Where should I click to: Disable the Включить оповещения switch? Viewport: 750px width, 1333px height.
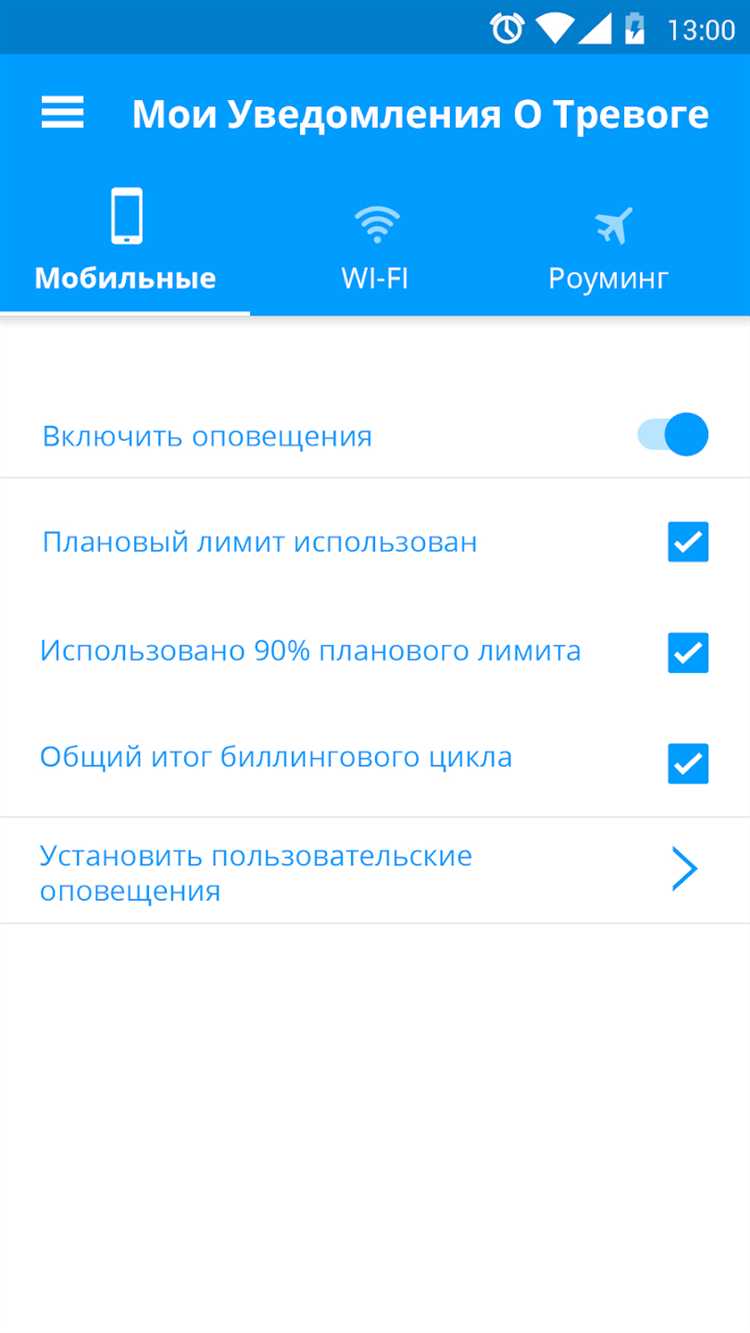point(673,435)
